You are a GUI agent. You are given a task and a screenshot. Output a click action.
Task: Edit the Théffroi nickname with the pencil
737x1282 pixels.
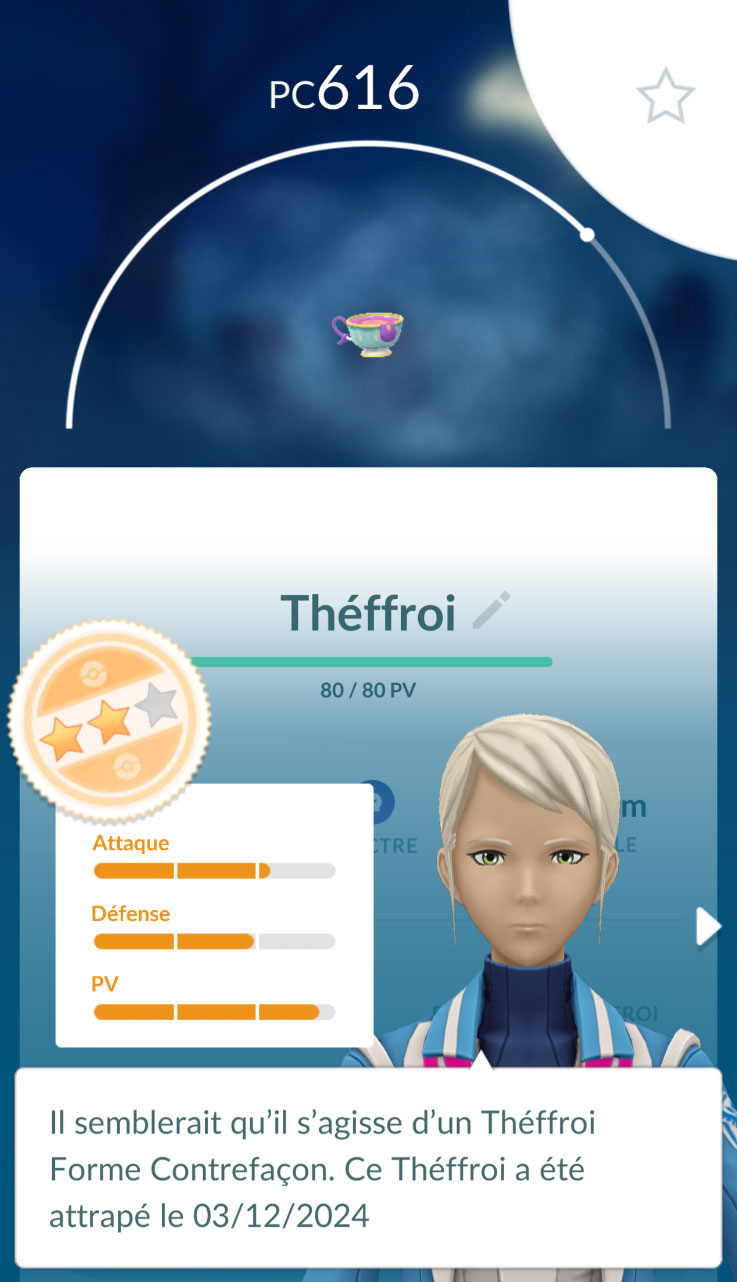491,611
